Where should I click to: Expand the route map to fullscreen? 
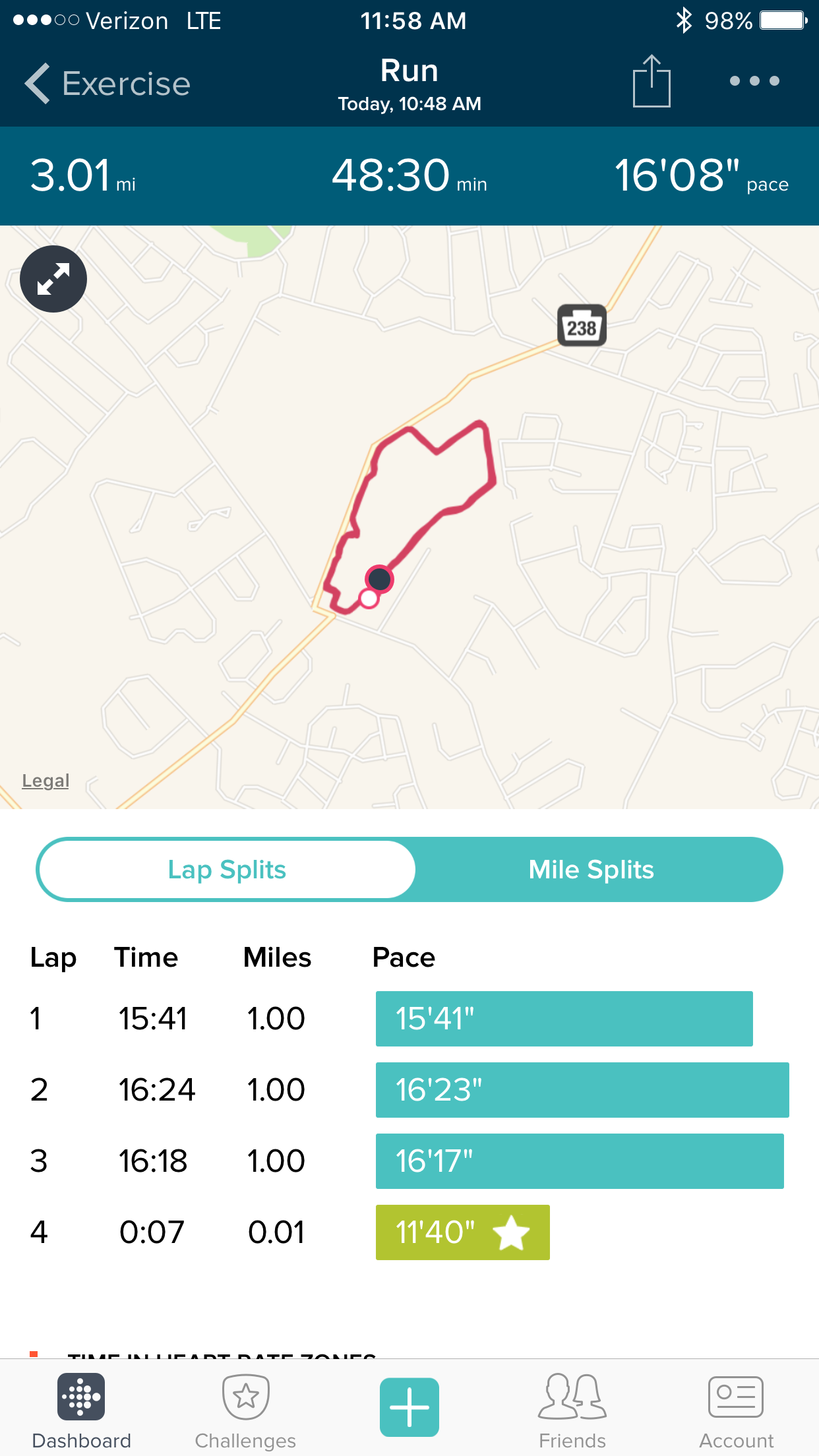click(x=53, y=279)
